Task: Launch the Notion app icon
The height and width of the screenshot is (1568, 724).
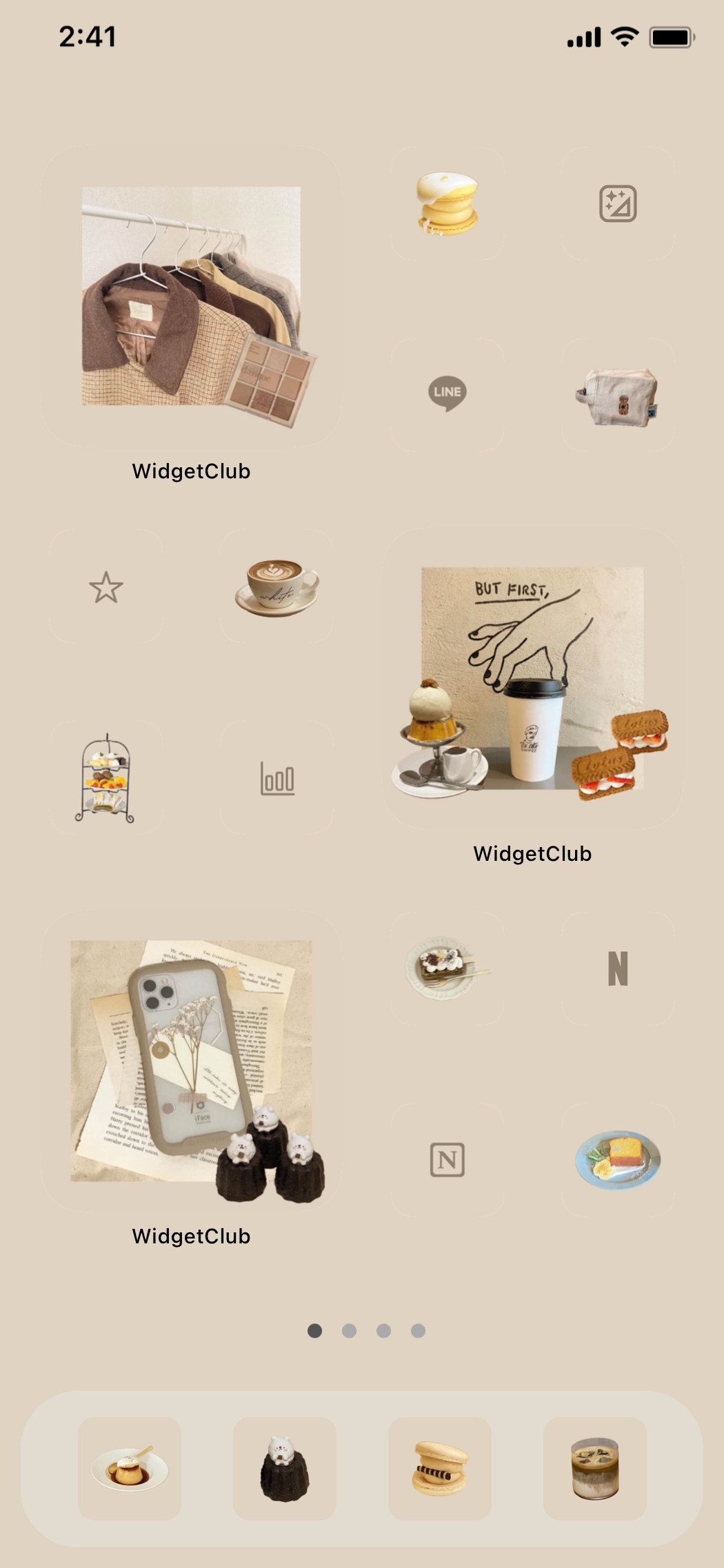Action: pyautogui.click(x=448, y=1159)
